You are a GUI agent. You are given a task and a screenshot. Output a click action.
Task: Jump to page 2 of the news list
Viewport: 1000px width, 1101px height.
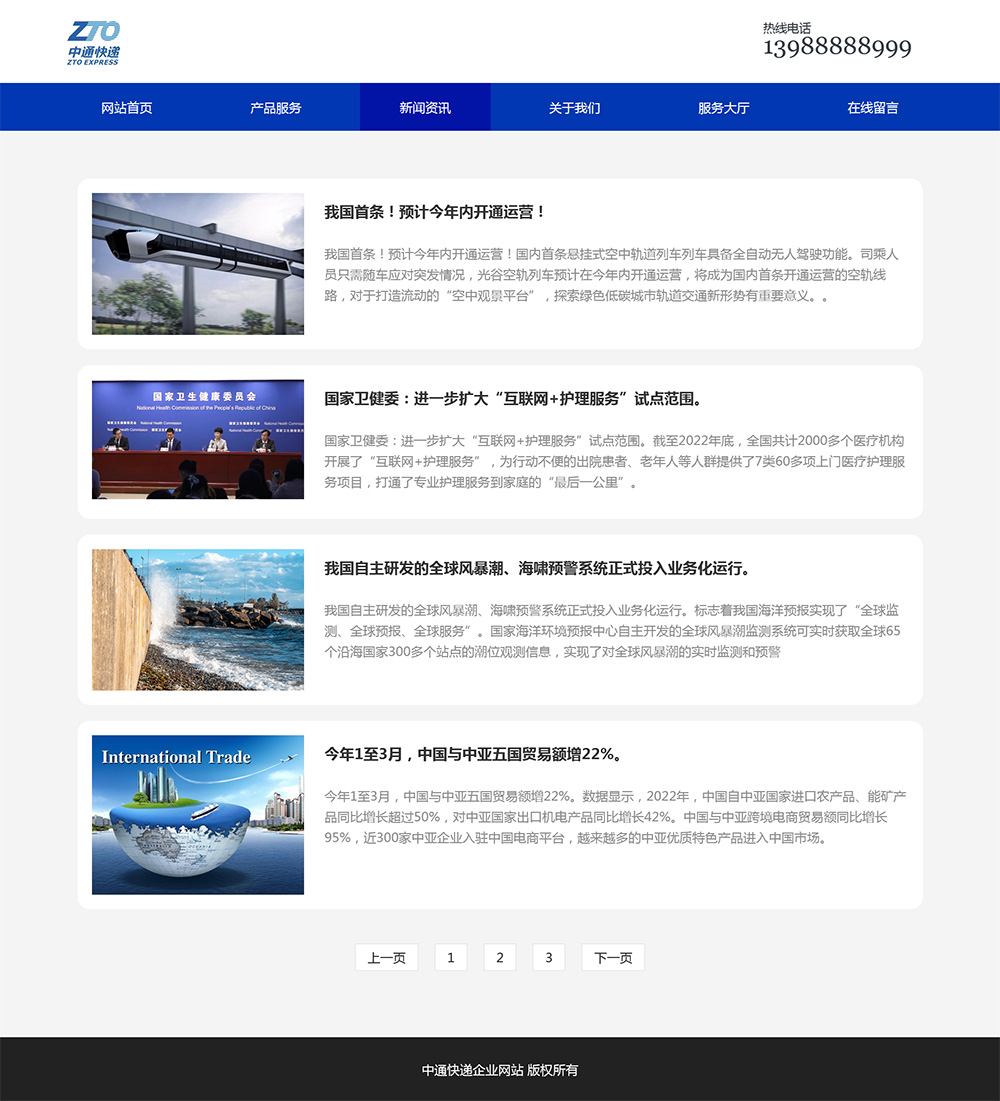pyautogui.click(x=500, y=958)
